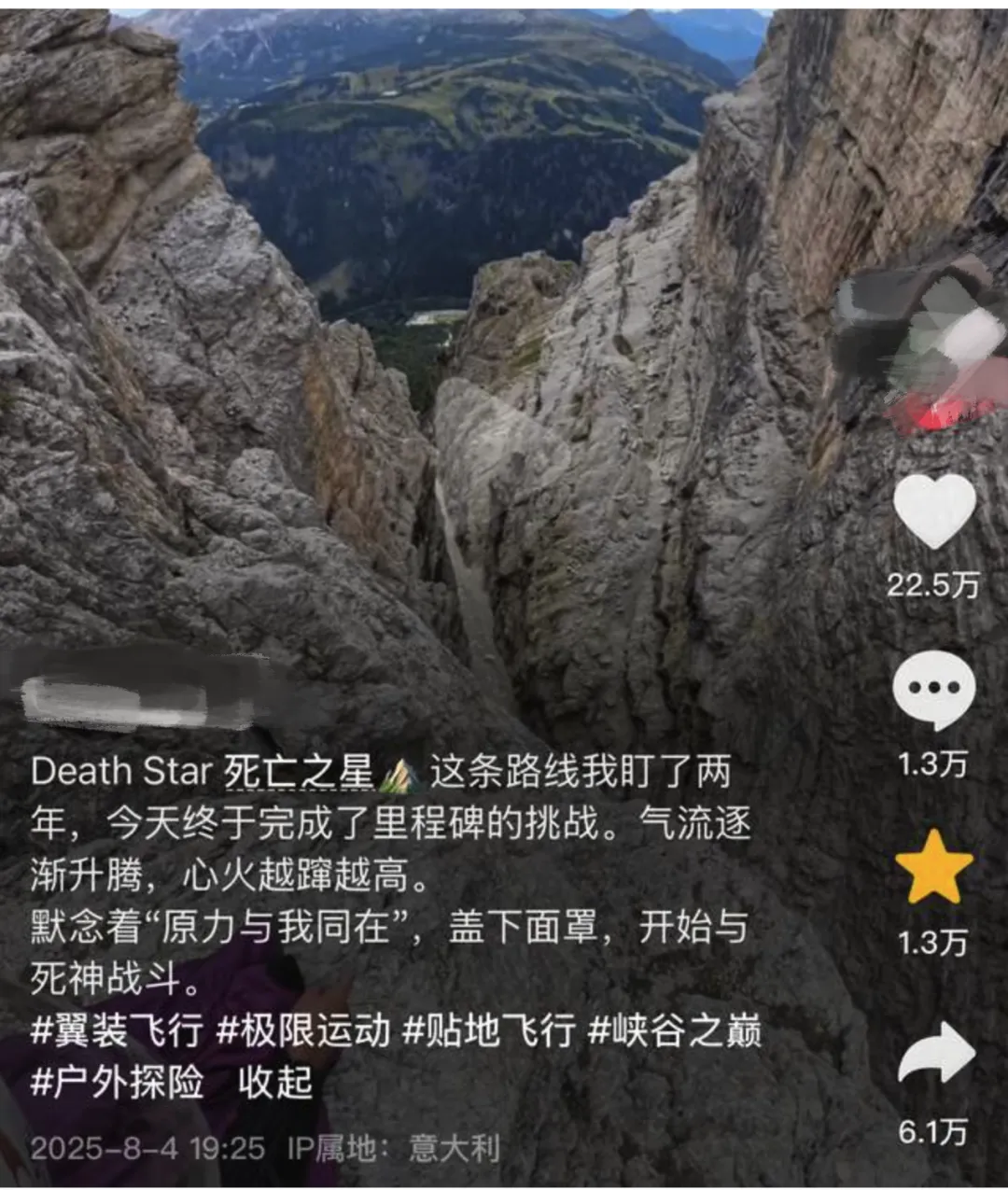Tap the like count 22.5万
The height and width of the screenshot is (1190, 1008).
point(934,583)
